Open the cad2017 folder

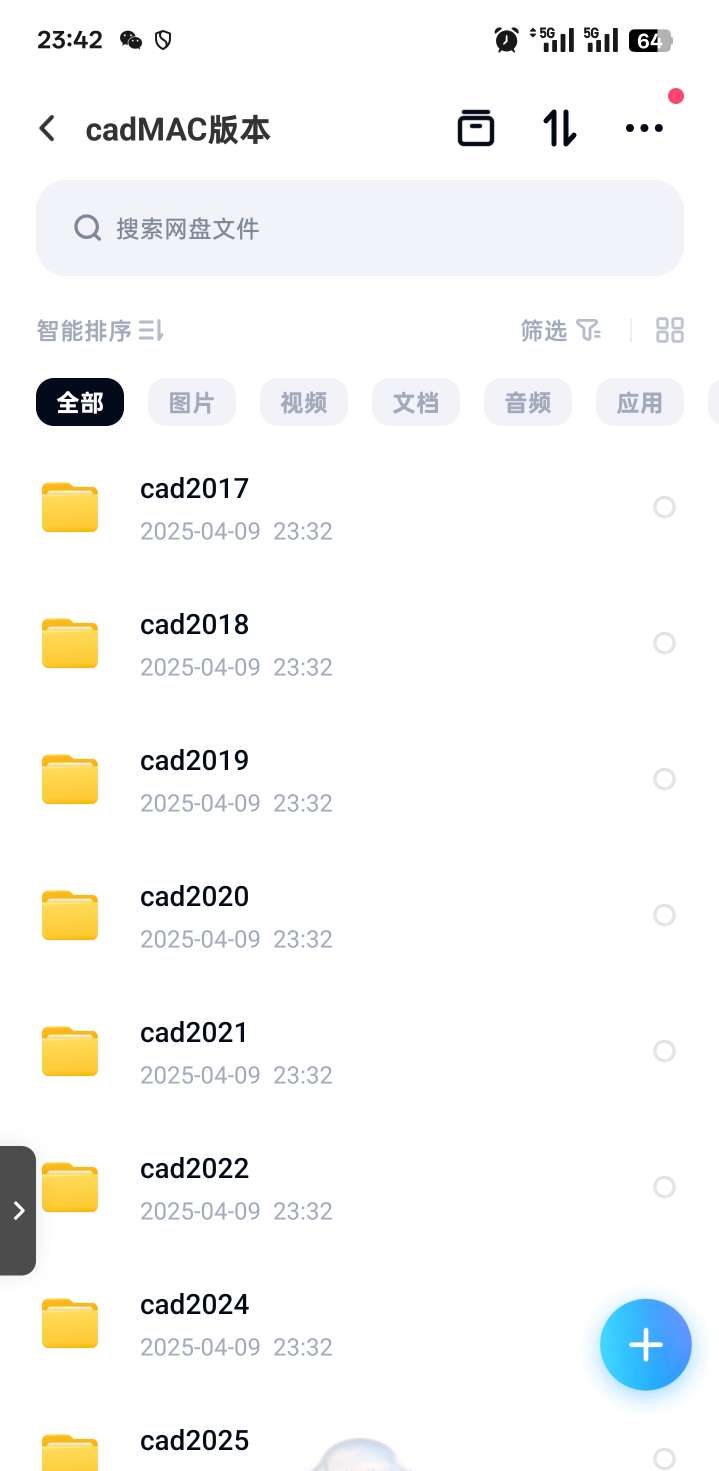tap(360, 508)
